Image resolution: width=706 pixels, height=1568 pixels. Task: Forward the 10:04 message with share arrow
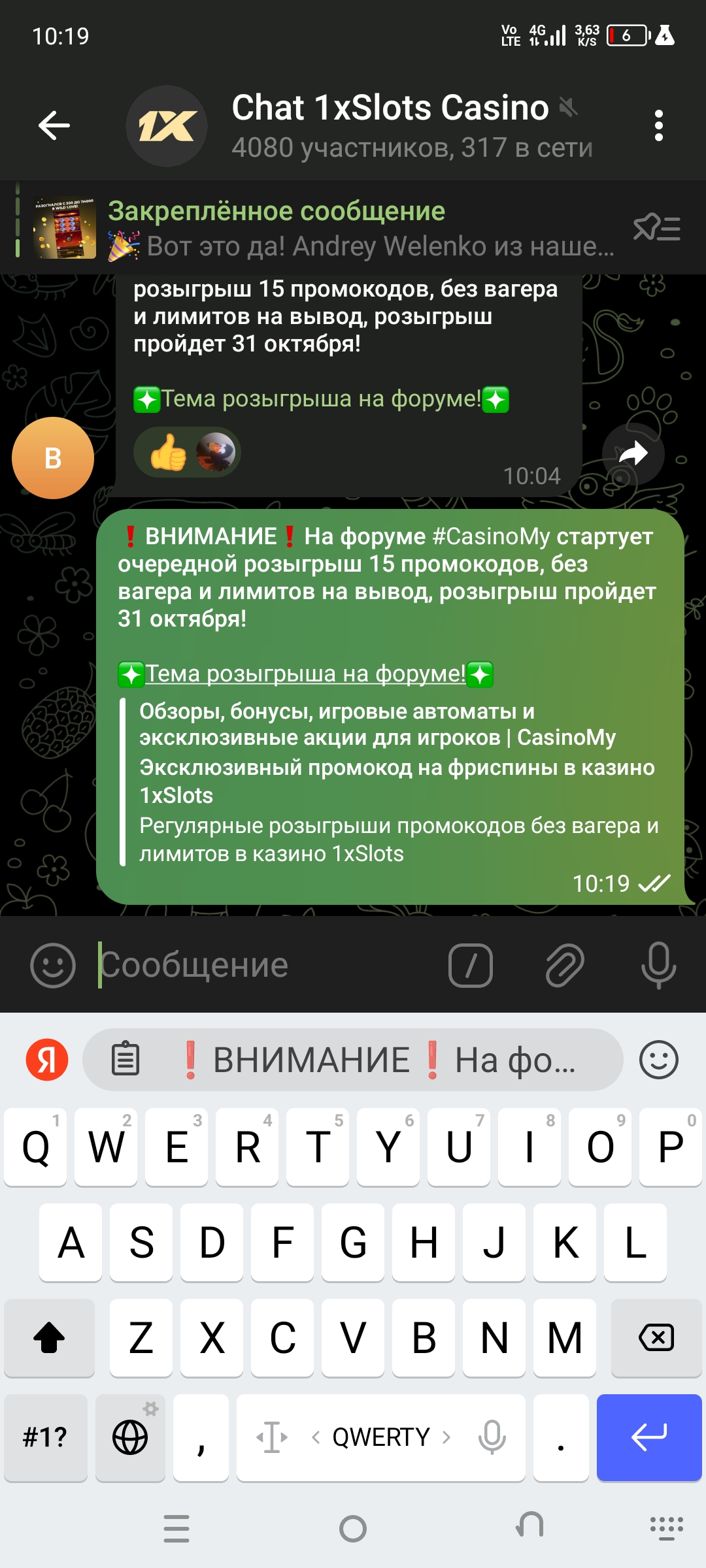point(632,453)
